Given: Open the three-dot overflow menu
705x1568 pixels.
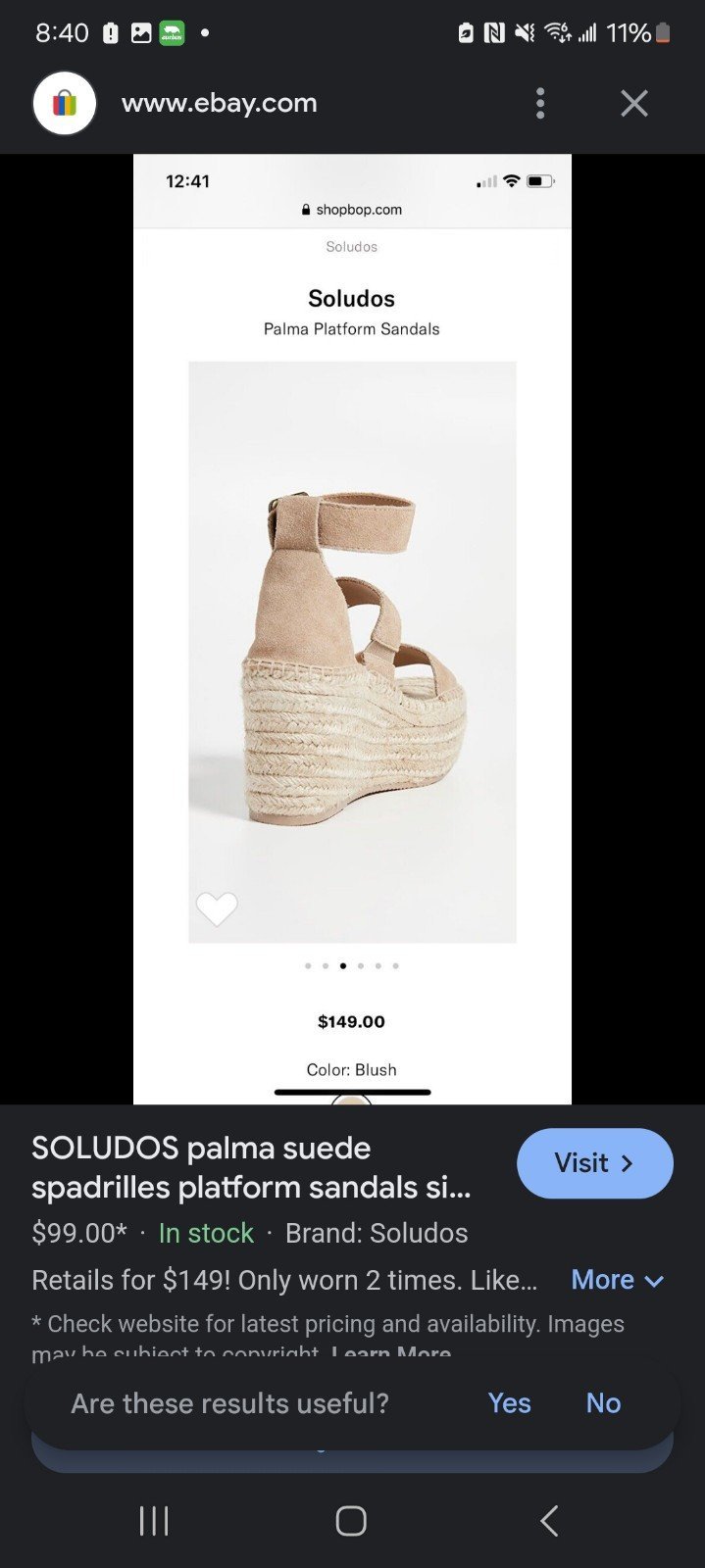Looking at the screenshot, I should (540, 103).
